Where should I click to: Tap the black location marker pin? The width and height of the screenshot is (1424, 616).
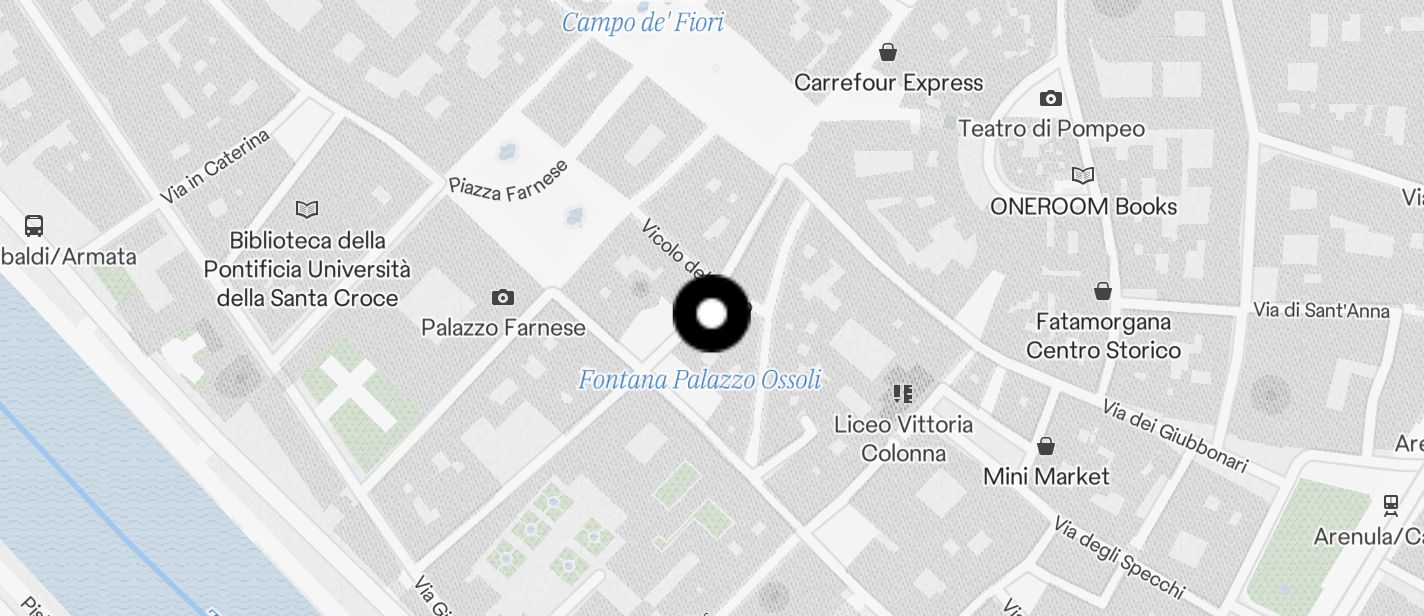tap(711, 314)
